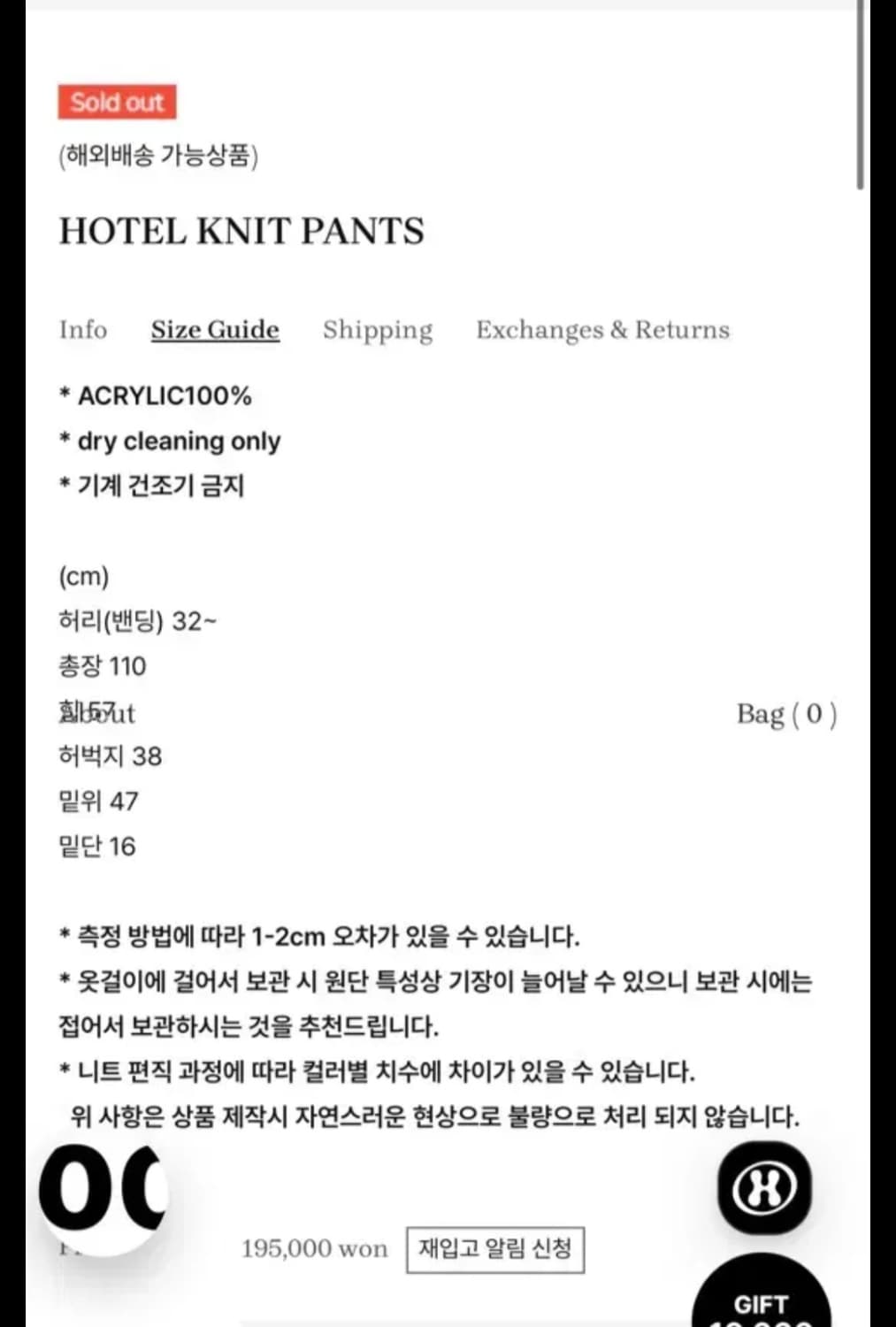The image size is (896, 1327).
Task: Click the 195,000 won price text
Action: 314,1247
